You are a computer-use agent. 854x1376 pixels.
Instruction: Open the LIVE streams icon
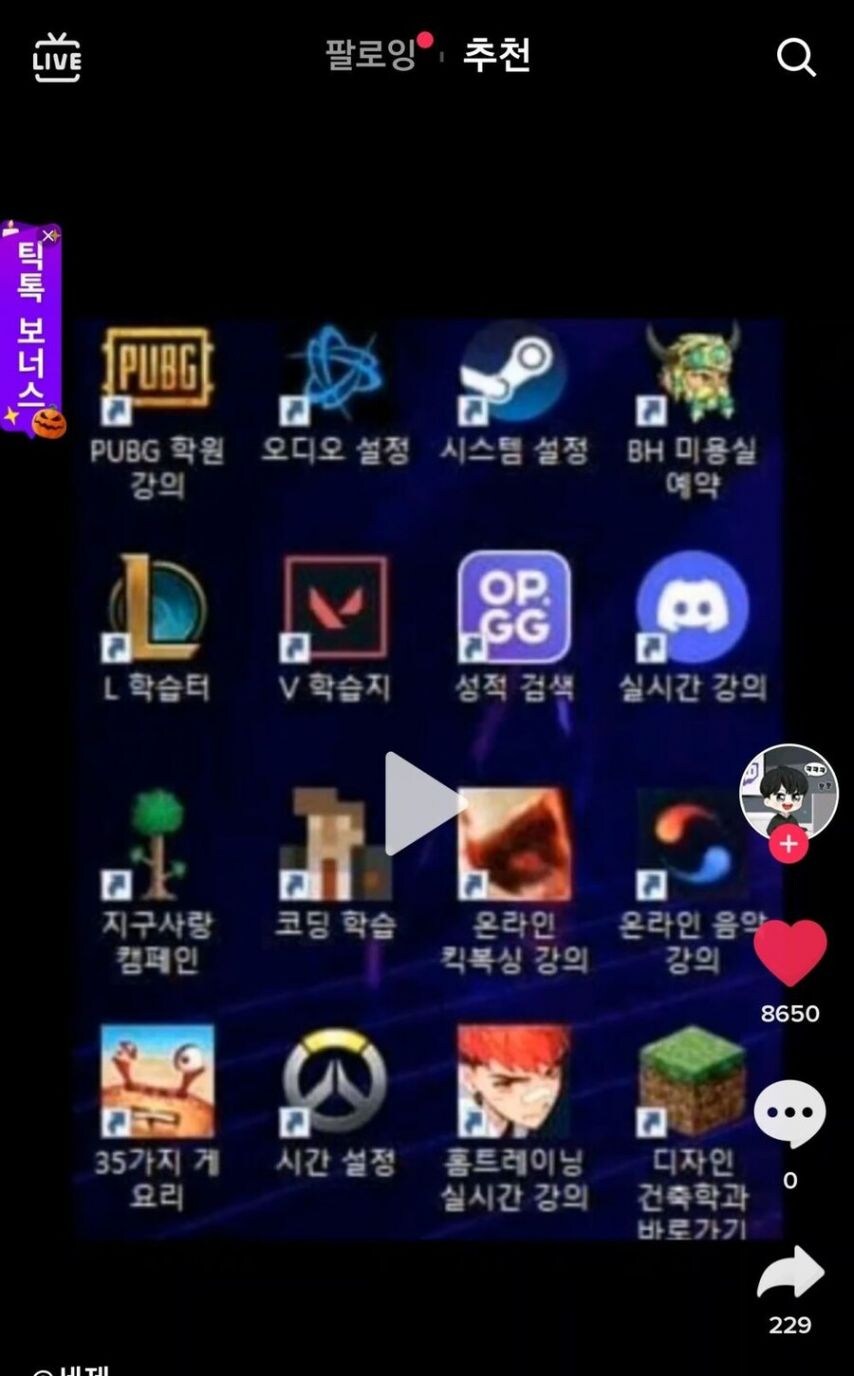pos(57,57)
